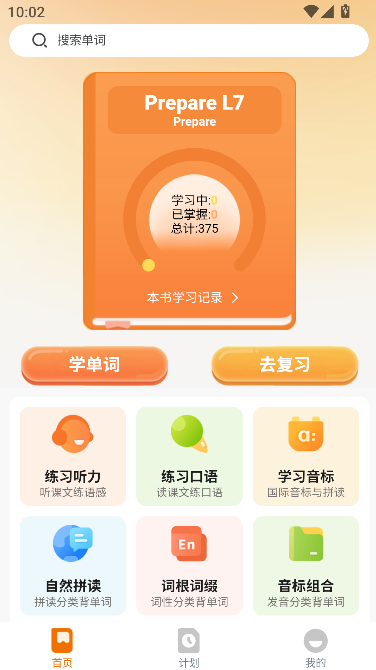Image resolution: width=376 pixels, height=670 pixels.
Task: Select the 学习音标 phonetics card
Action: [x=306, y=456]
